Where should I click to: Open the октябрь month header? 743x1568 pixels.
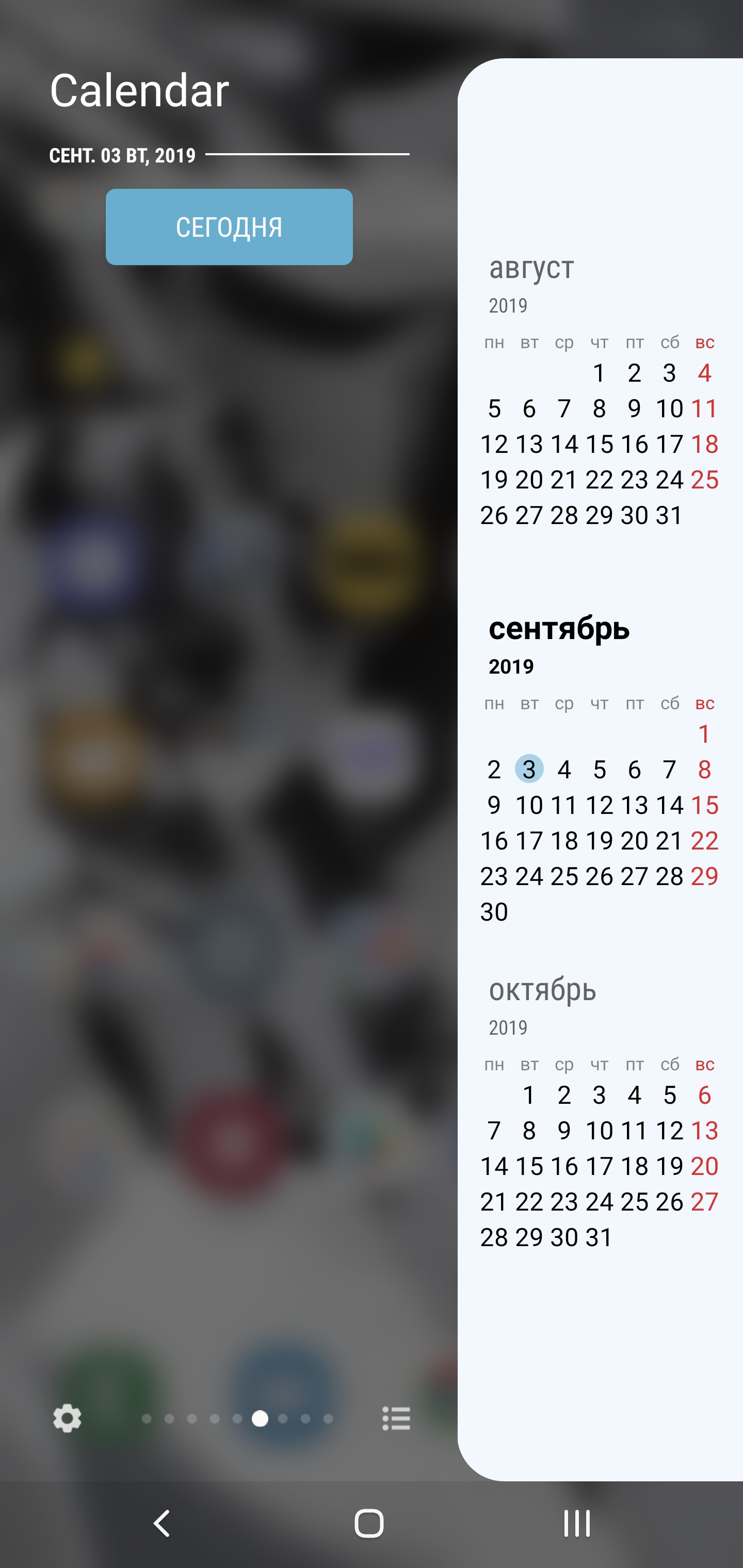[542, 990]
